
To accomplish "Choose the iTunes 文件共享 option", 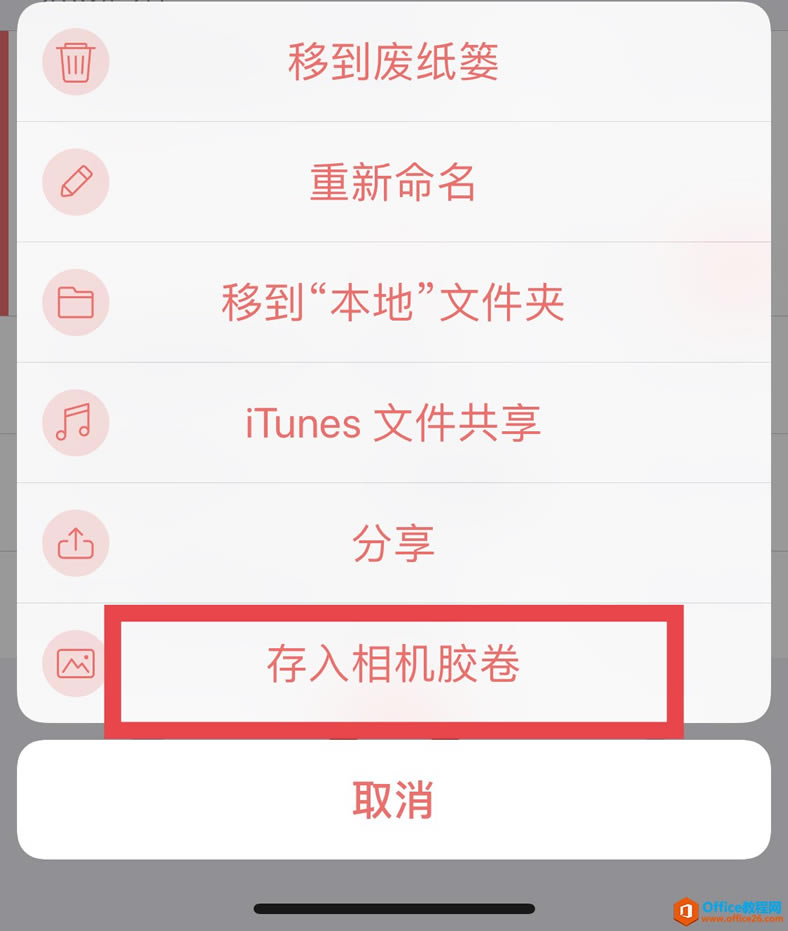I will (393, 423).
